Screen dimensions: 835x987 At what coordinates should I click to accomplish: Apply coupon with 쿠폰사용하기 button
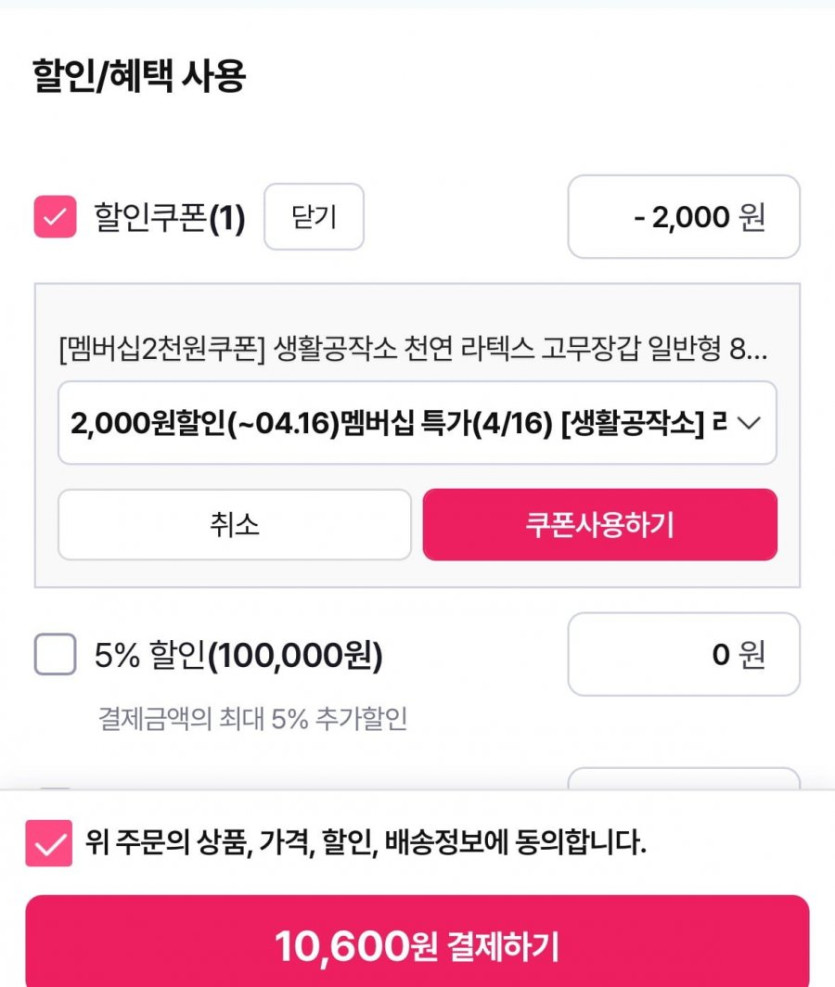tap(600, 525)
